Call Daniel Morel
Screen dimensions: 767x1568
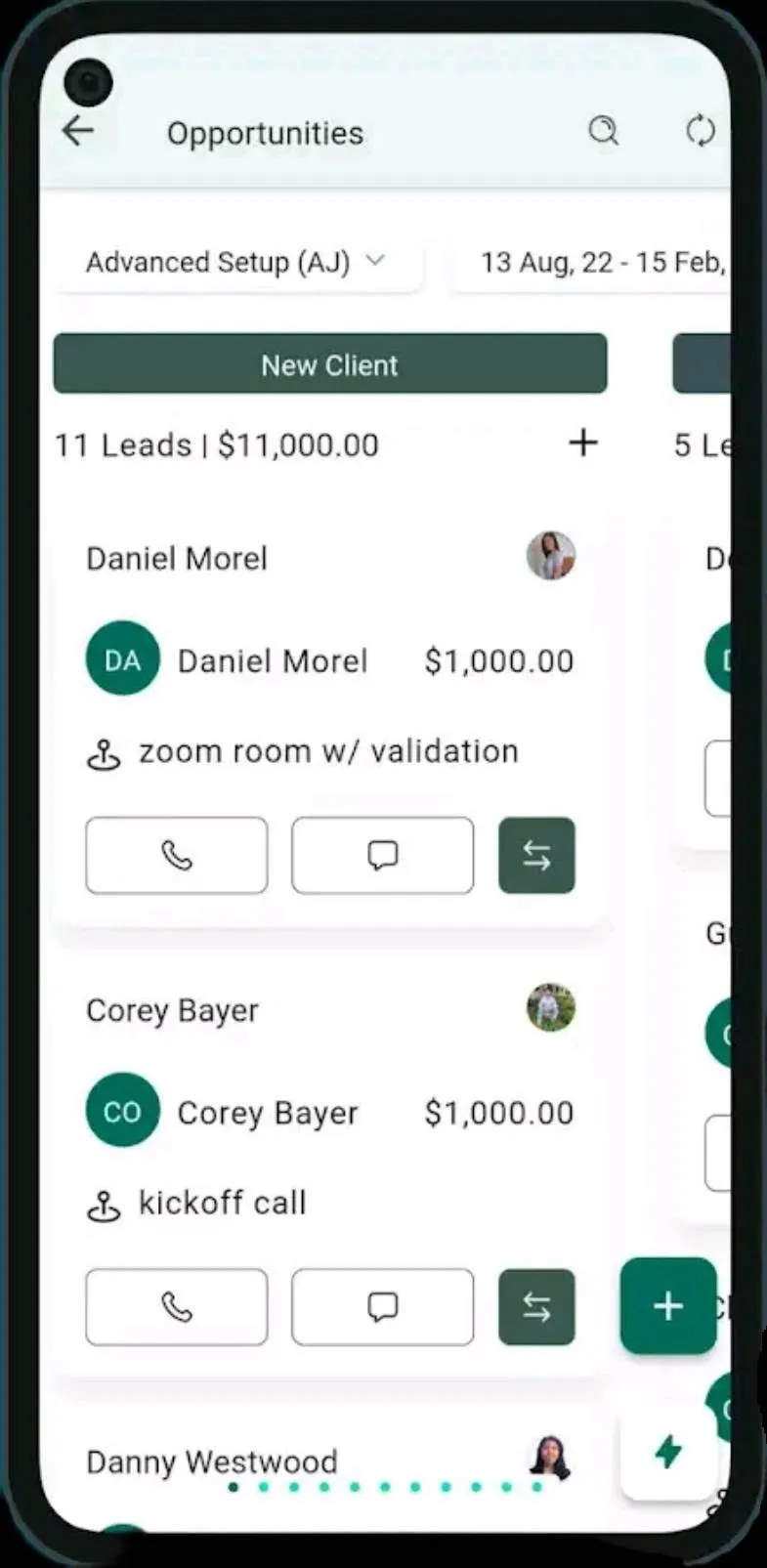(176, 856)
